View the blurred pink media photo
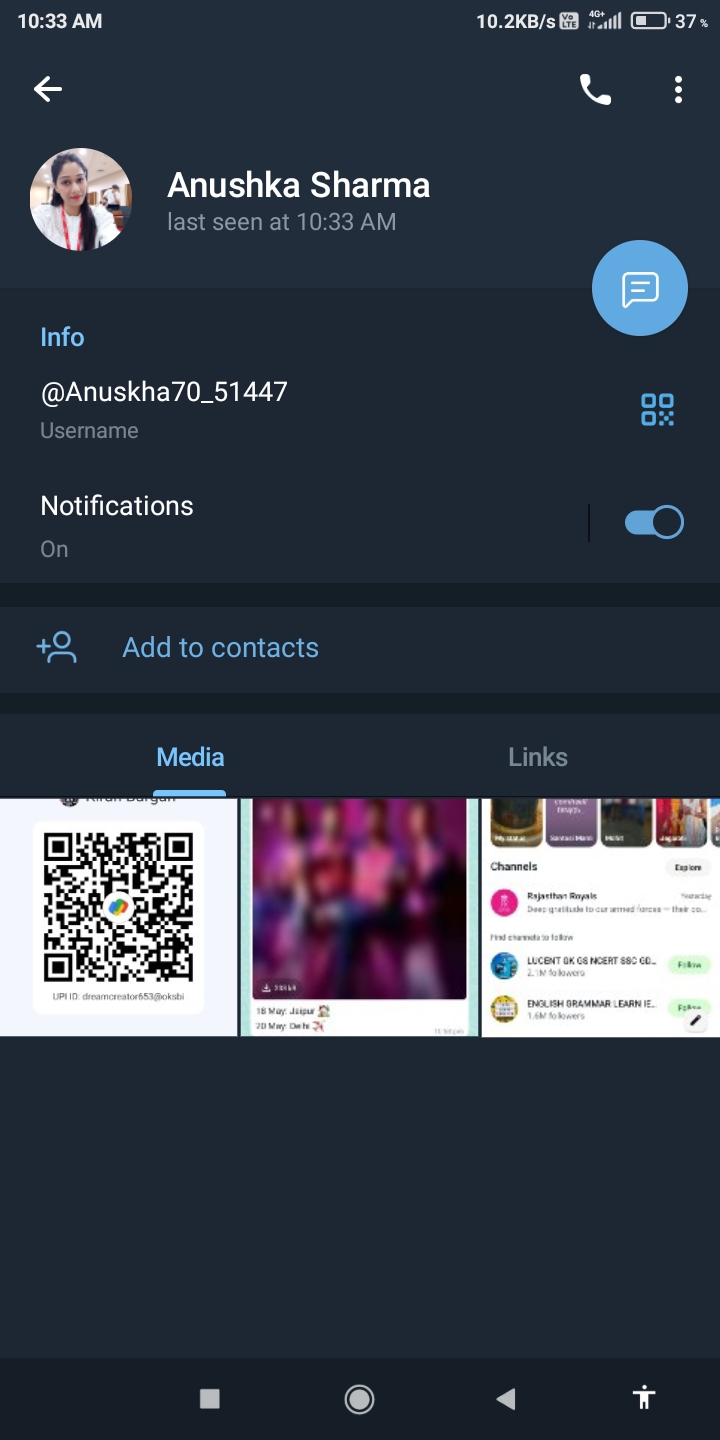The image size is (720, 1440). (x=360, y=917)
